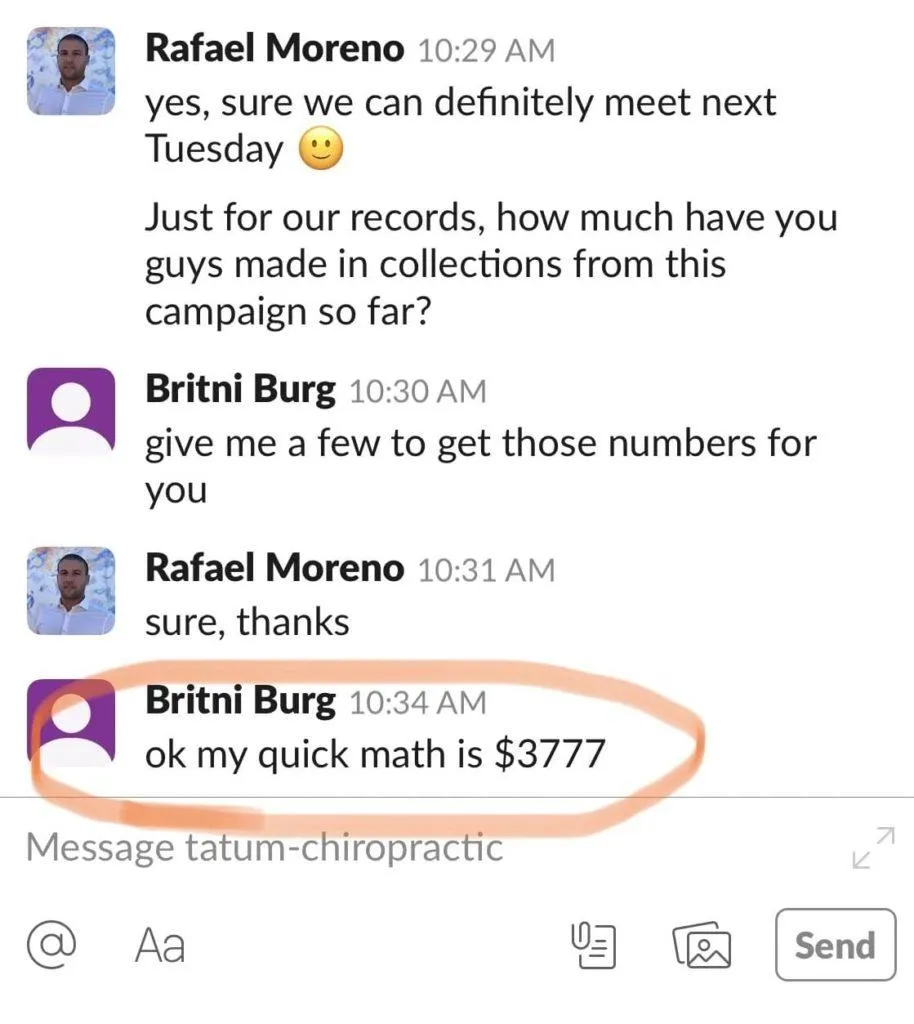The height and width of the screenshot is (1024, 914).
Task: Open the photo gallery picker
Action: (x=702, y=944)
